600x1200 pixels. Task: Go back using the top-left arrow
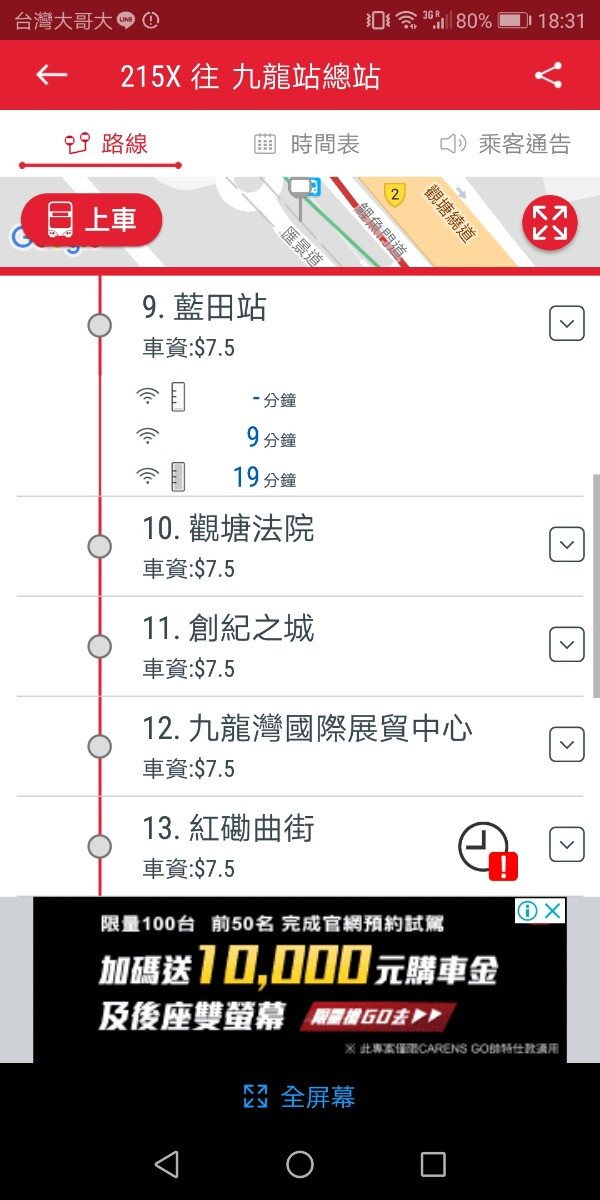52,76
